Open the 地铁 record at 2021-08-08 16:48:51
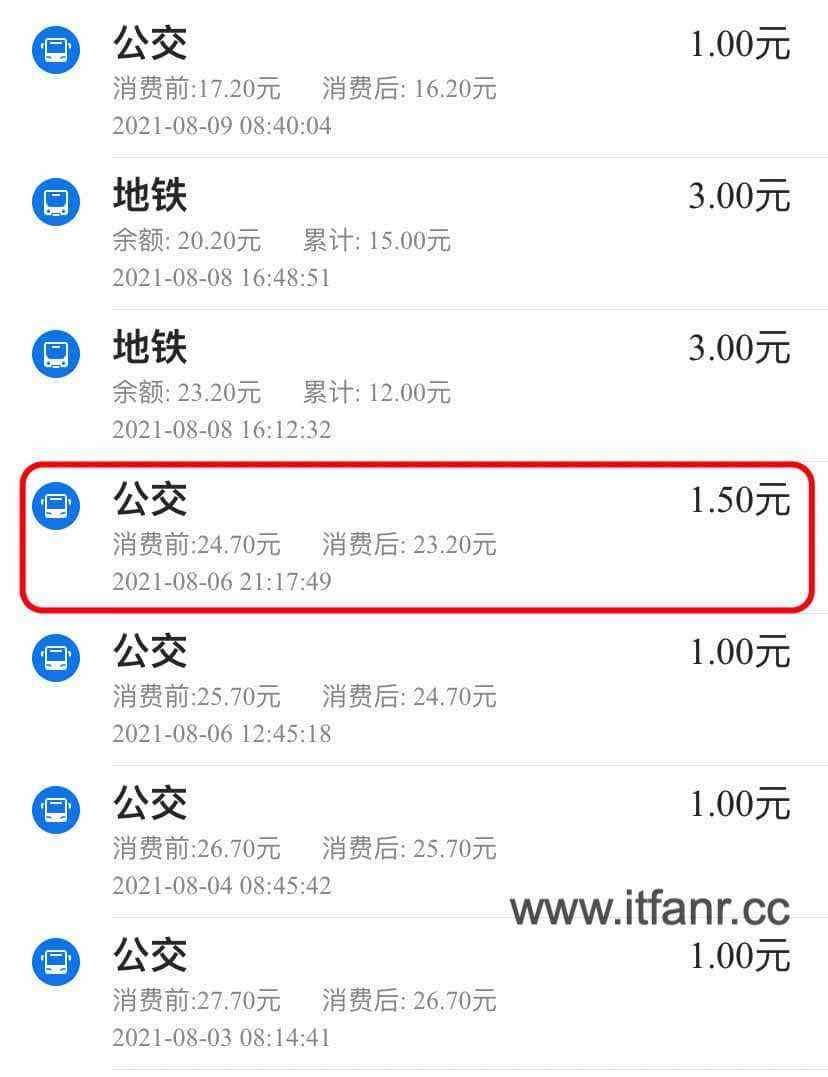 tap(414, 234)
